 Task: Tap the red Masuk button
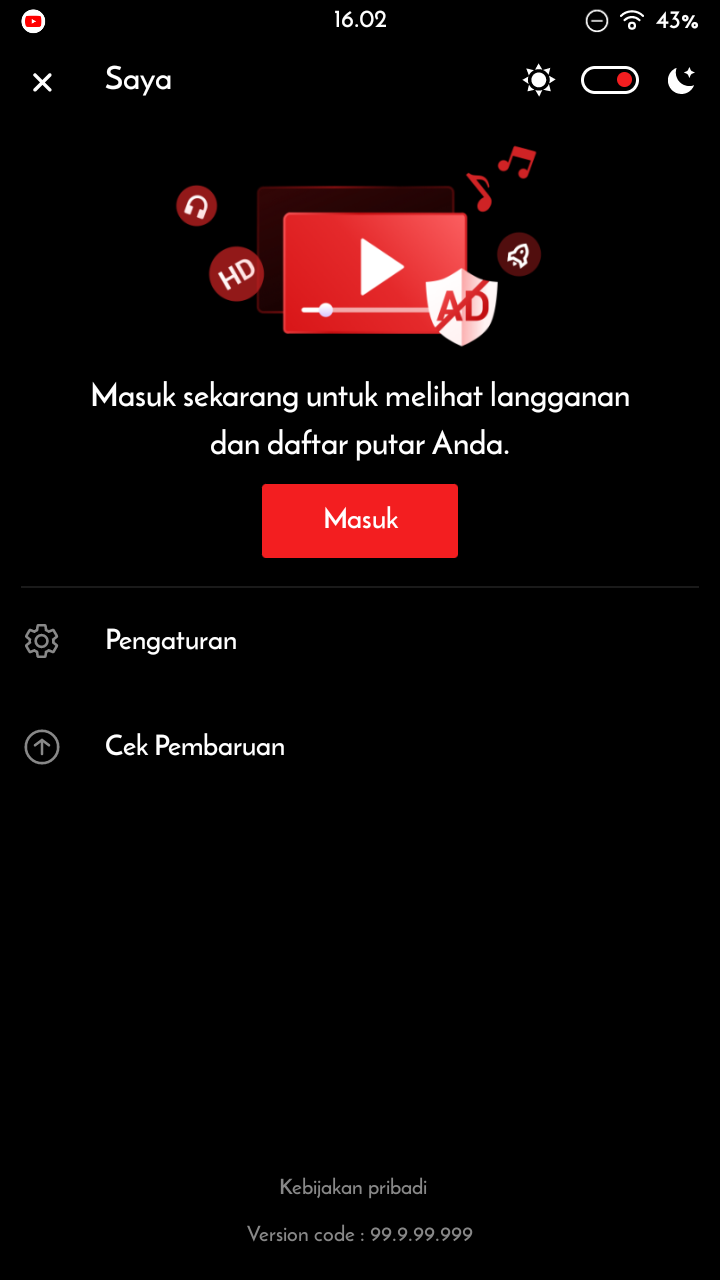(x=360, y=520)
